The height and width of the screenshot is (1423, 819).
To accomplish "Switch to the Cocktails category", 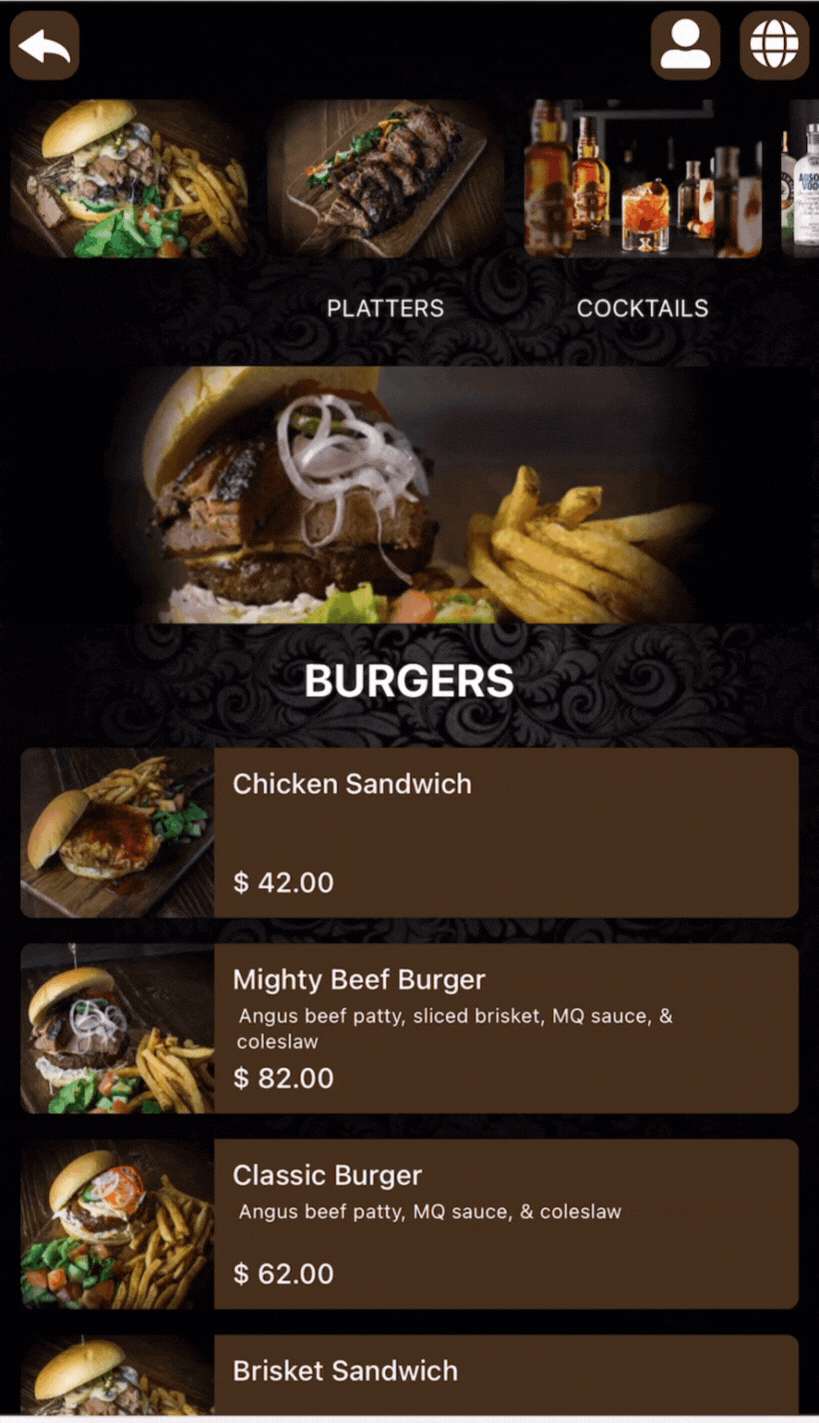I will (x=643, y=308).
